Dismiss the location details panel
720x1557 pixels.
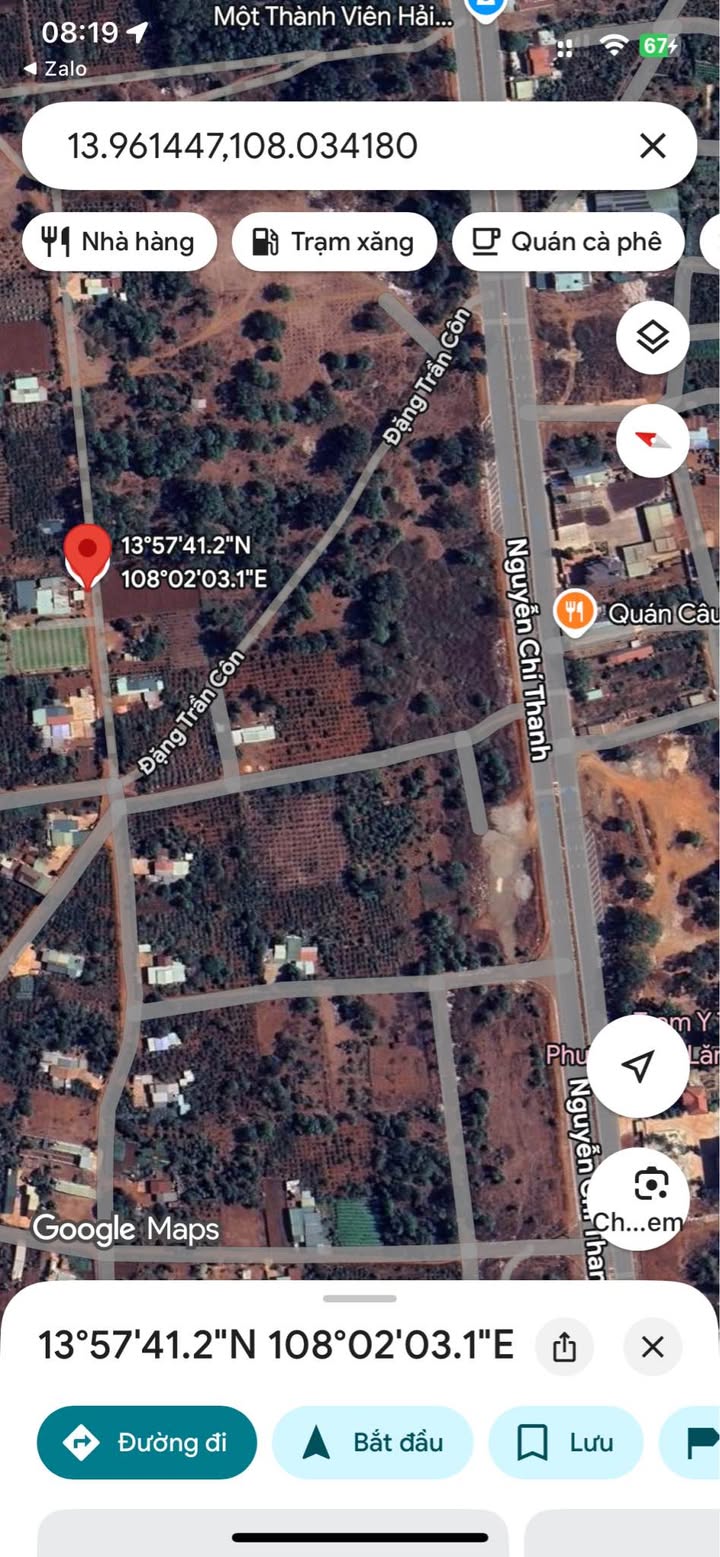pos(652,1346)
